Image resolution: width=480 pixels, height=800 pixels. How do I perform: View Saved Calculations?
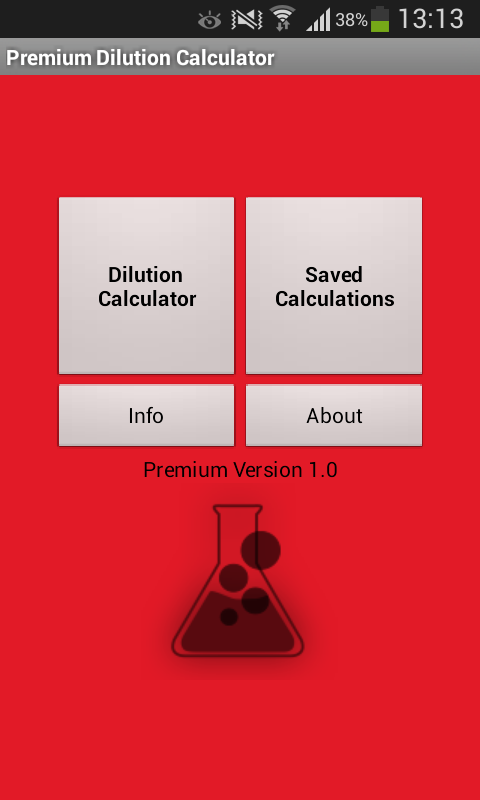[334, 286]
